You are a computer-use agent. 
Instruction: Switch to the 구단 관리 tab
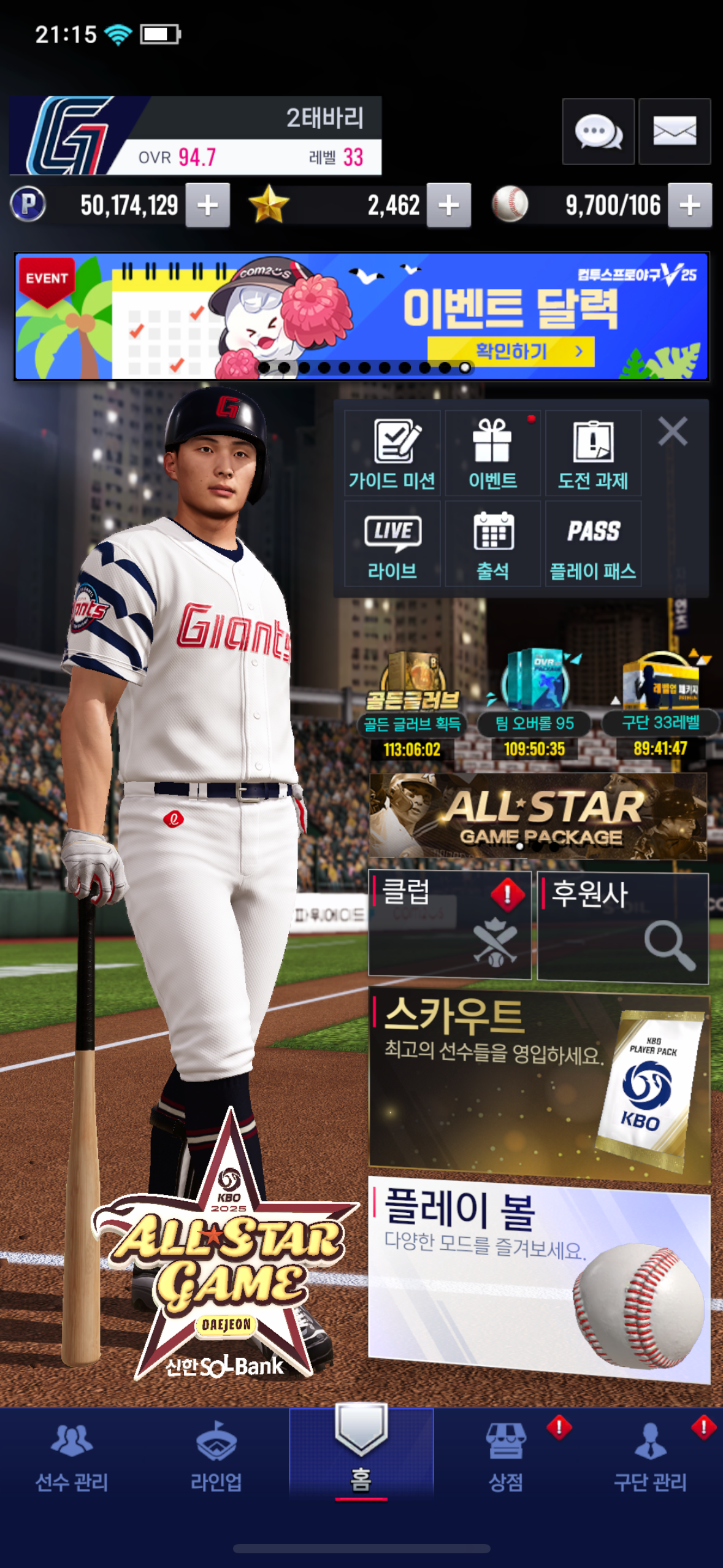tap(650, 1457)
